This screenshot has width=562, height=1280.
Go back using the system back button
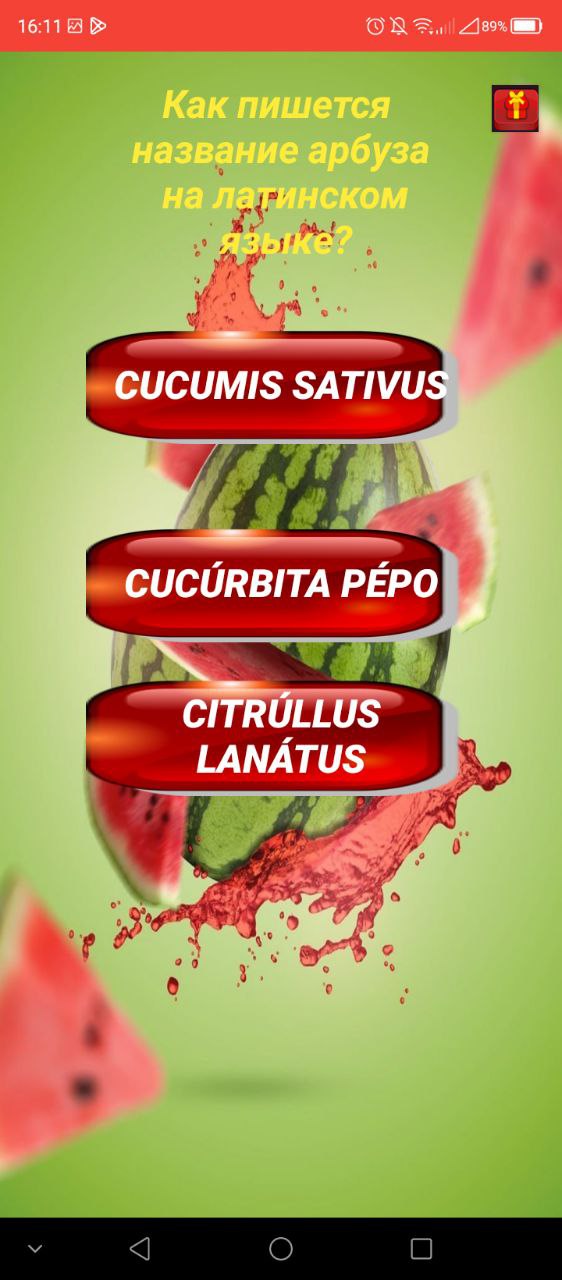click(x=140, y=1248)
